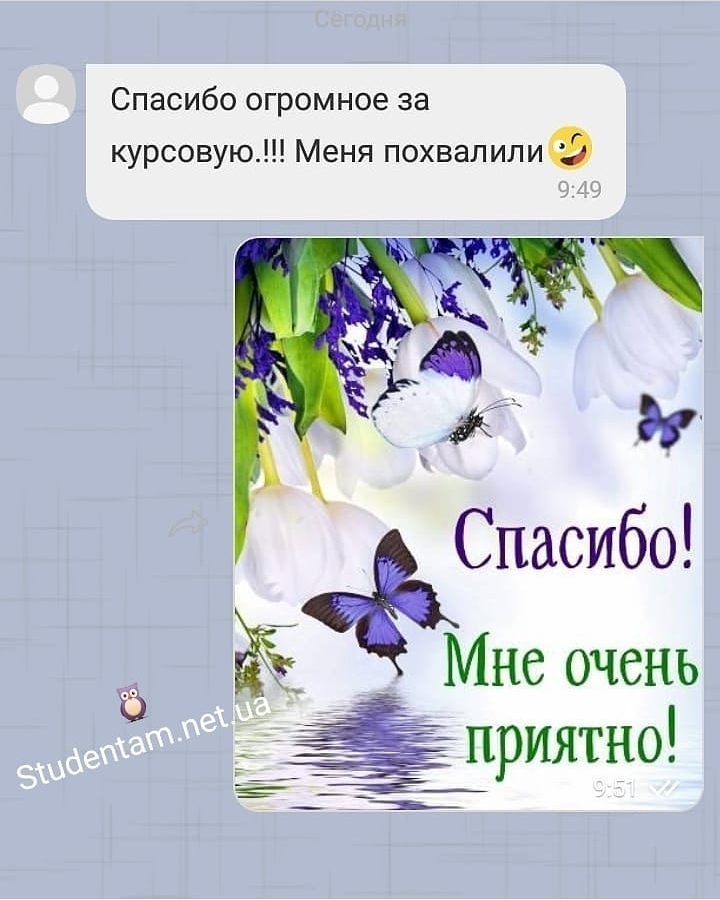This screenshot has height=900, width=720.
Task: Open the 'Спасибо! Мне очень приятно!' picture message
Action: coord(468,524)
